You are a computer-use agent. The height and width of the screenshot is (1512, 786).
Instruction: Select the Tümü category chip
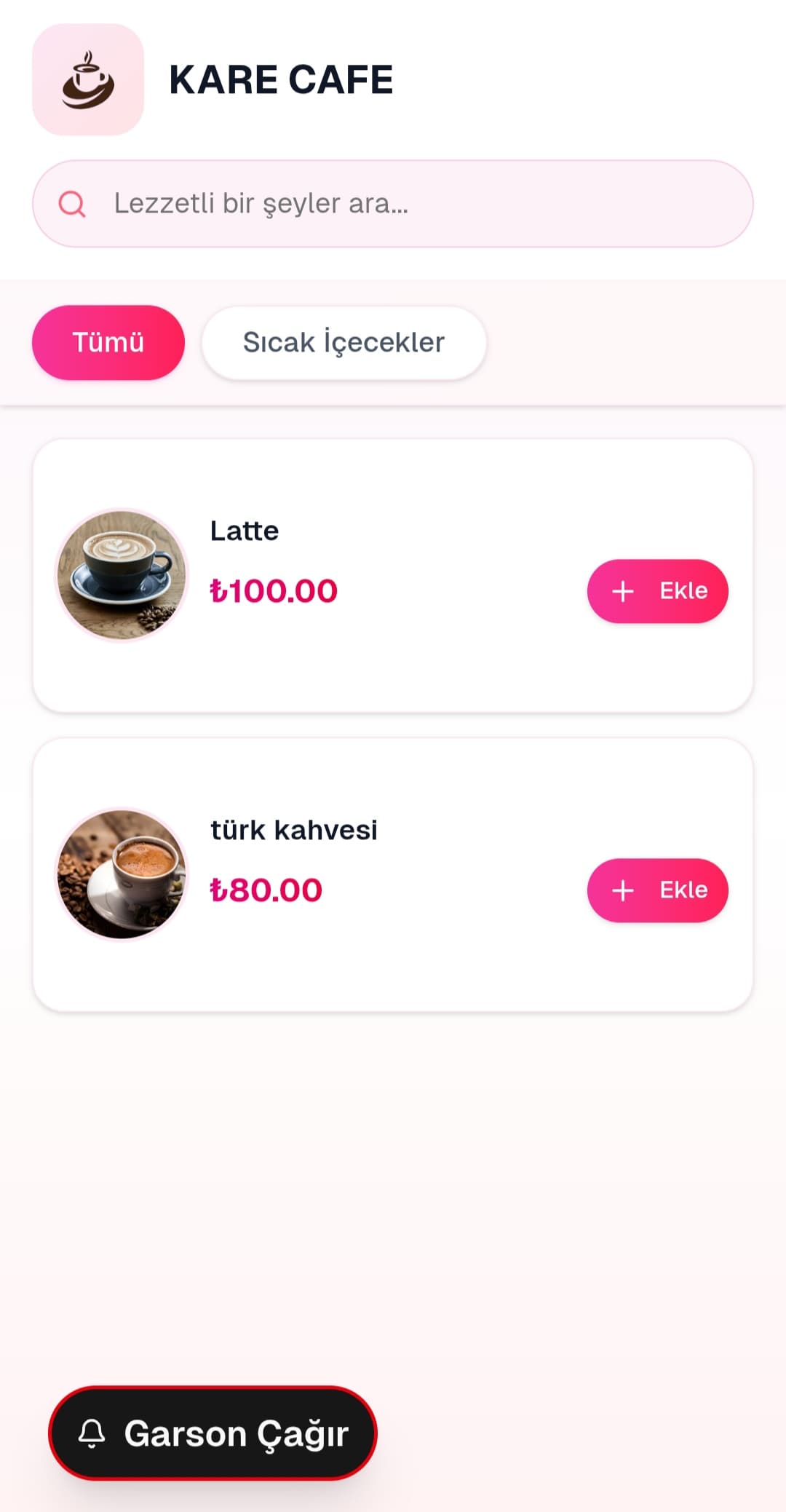pos(108,342)
